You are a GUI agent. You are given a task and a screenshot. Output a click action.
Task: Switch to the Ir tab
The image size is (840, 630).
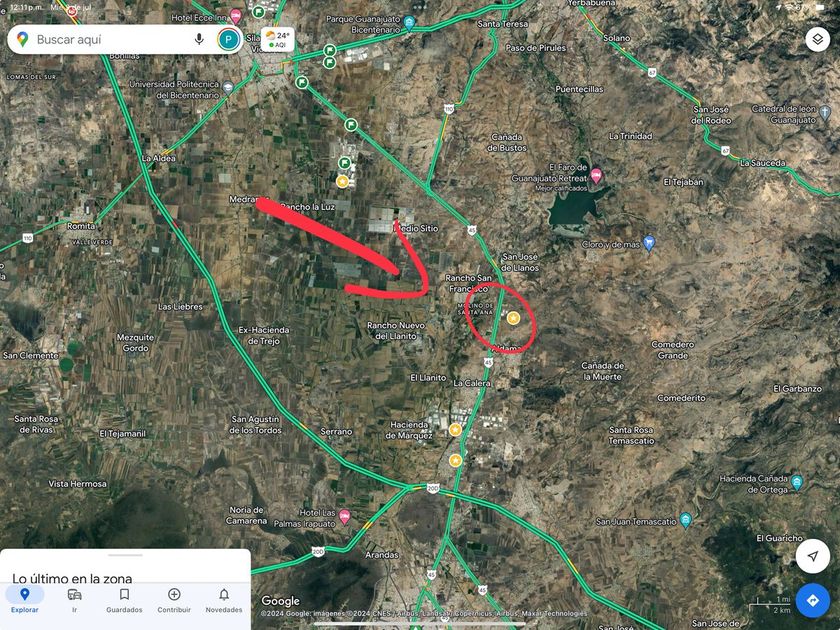(x=75, y=600)
